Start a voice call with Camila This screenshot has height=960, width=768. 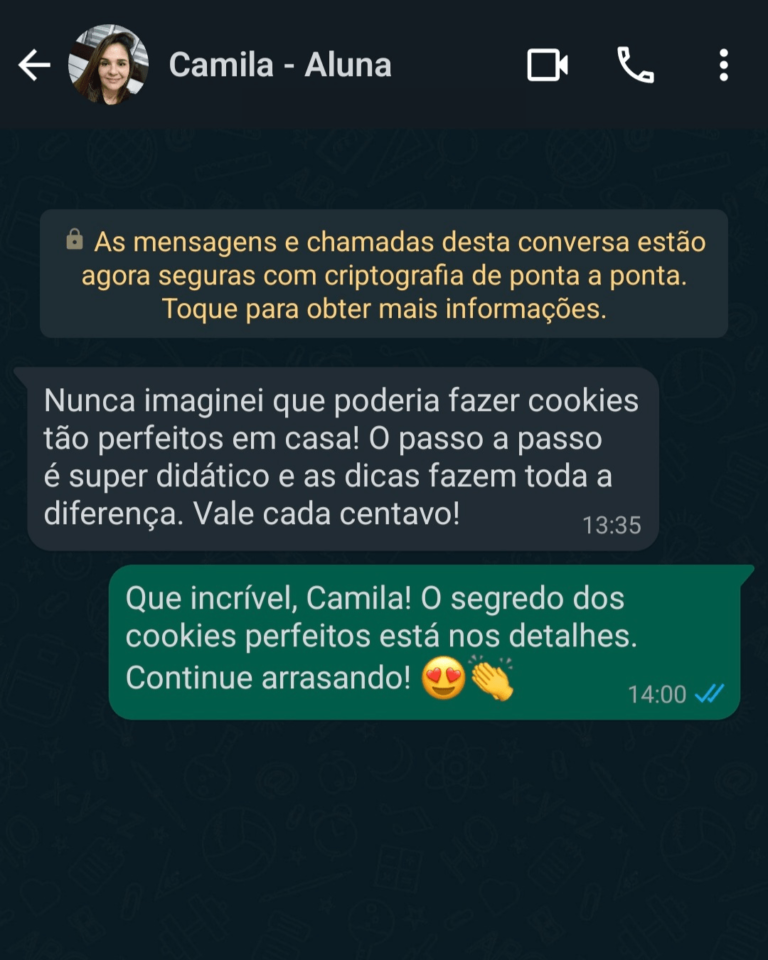click(x=637, y=64)
